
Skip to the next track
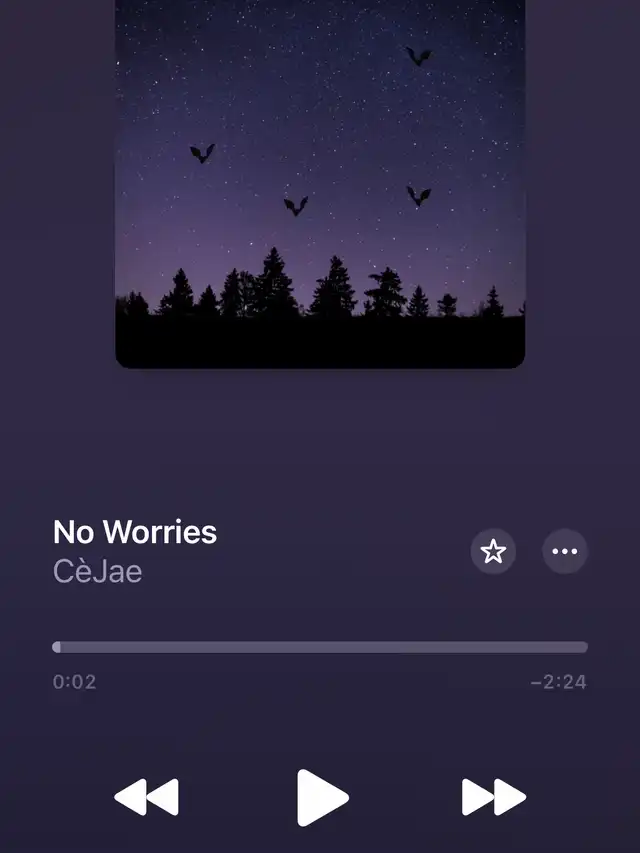493,797
